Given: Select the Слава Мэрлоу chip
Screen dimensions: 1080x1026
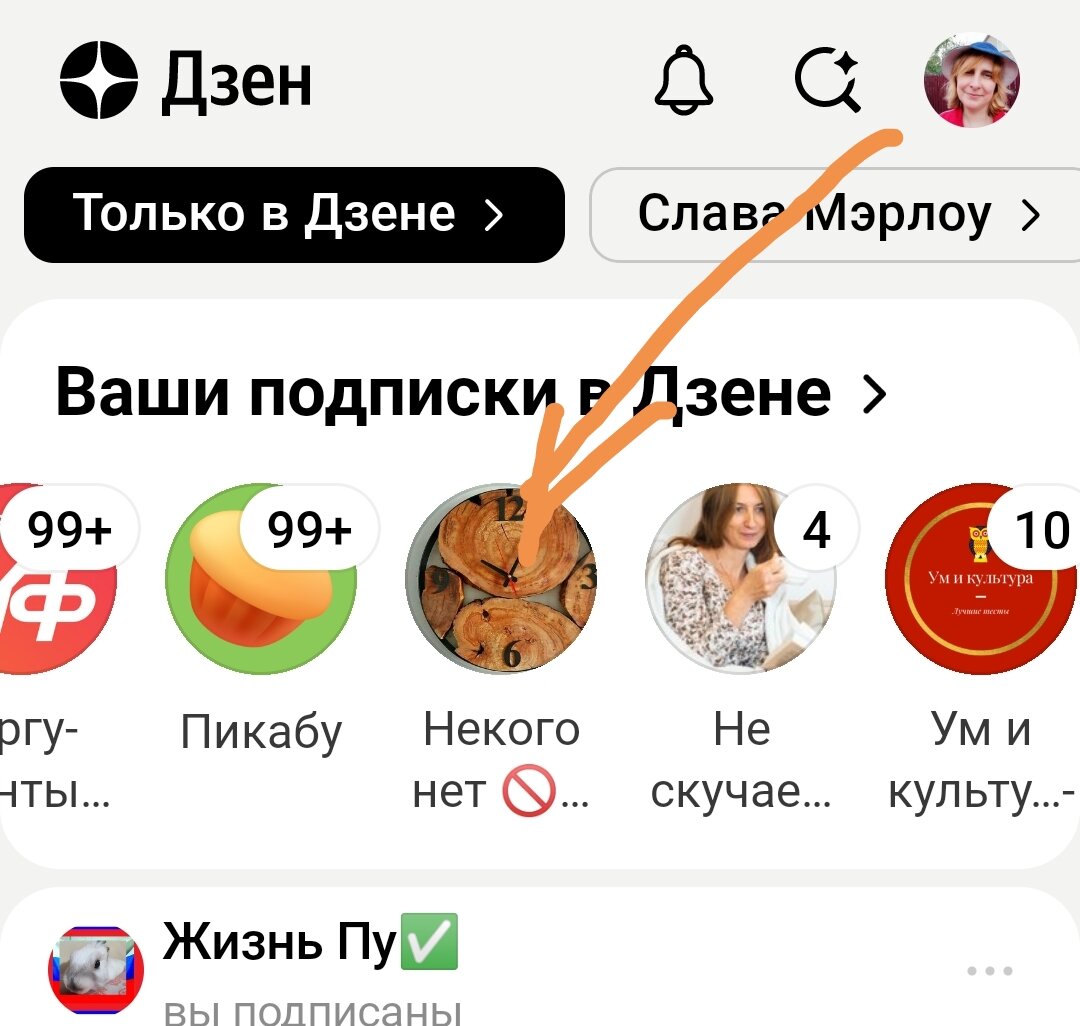Looking at the screenshot, I should (x=835, y=214).
